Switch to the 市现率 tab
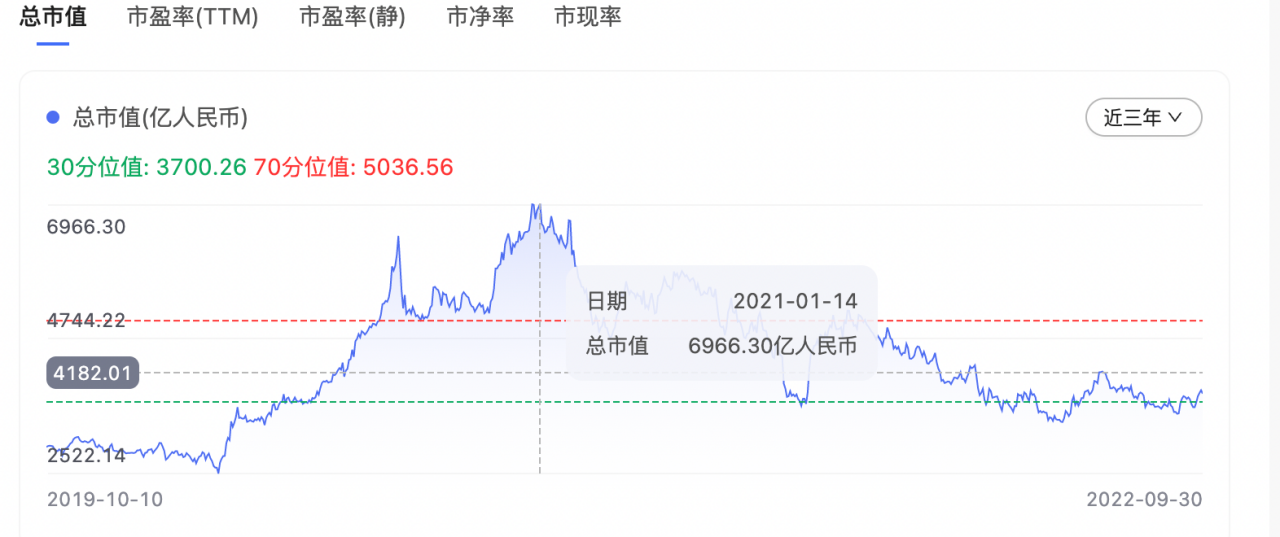The height and width of the screenshot is (537, 1280). click(x=587, y=17)
